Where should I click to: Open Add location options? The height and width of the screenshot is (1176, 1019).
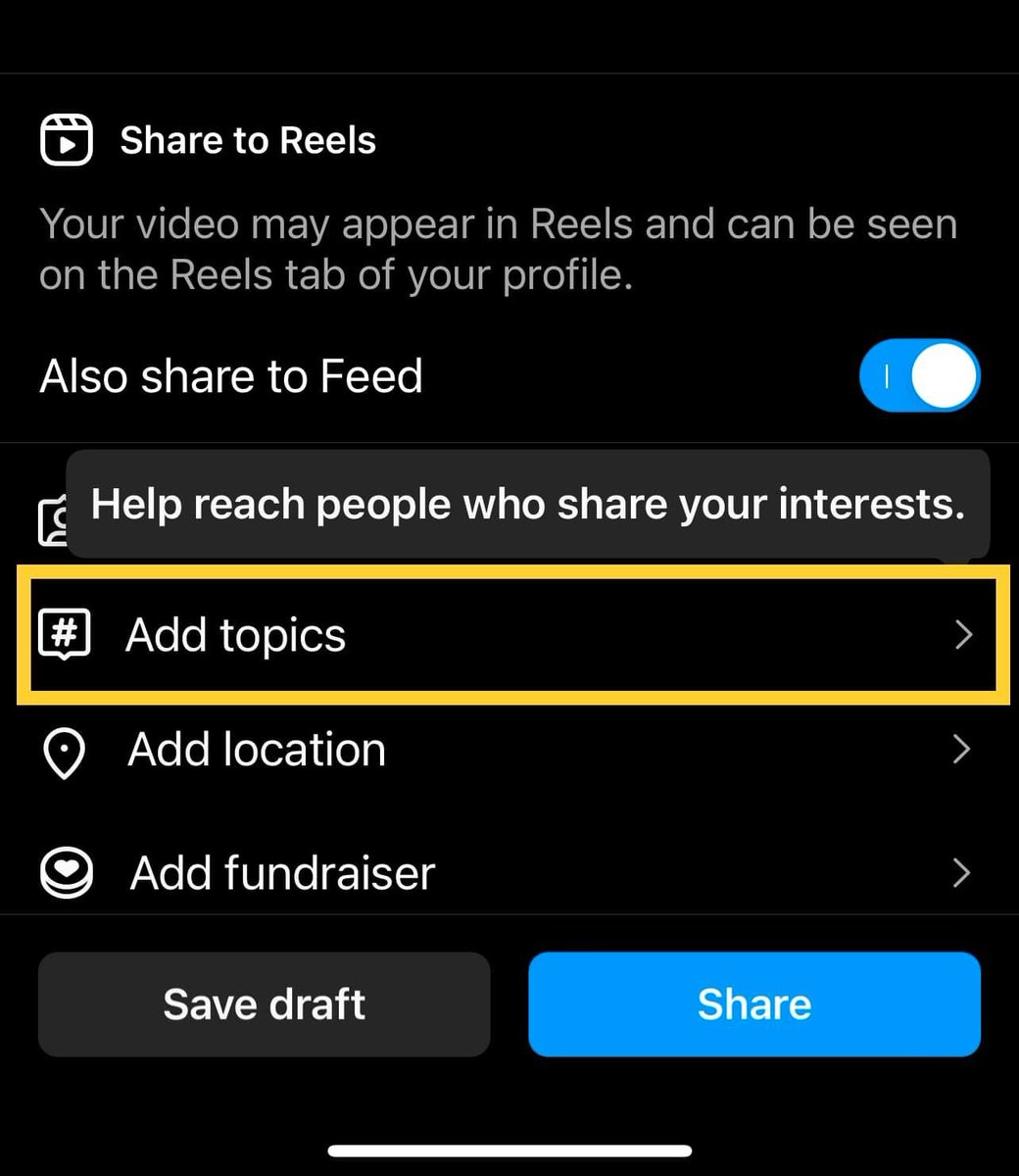tap(509, 751)
